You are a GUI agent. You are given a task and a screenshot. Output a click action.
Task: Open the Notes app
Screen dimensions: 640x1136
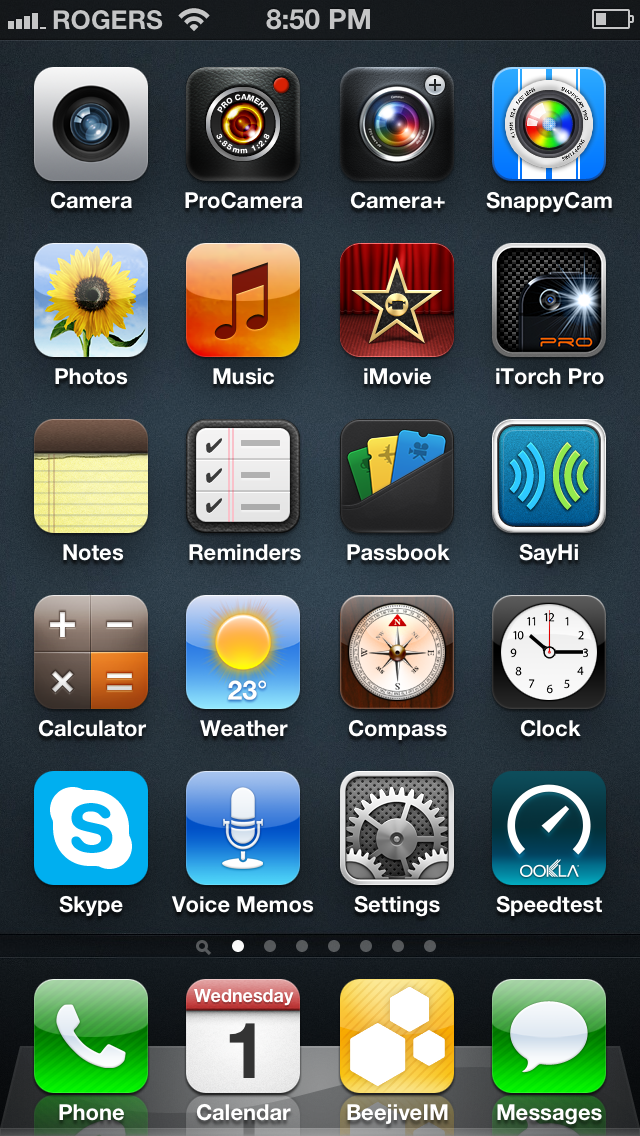(x=91, y=476)
